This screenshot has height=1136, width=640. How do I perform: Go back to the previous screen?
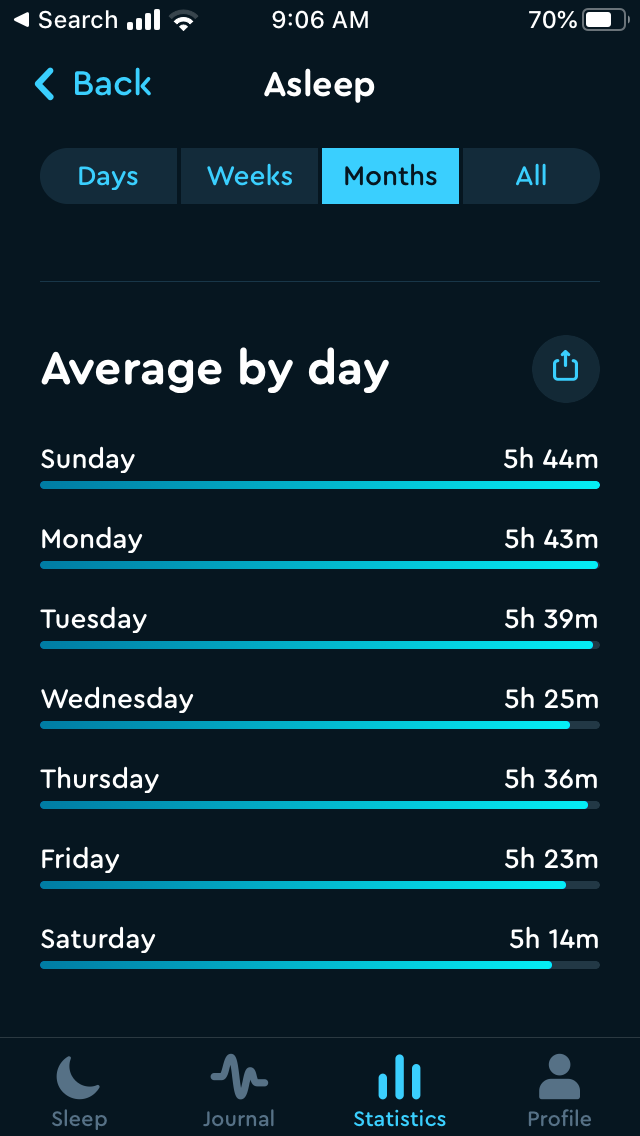pyautogui.click(x=93, y=84)
